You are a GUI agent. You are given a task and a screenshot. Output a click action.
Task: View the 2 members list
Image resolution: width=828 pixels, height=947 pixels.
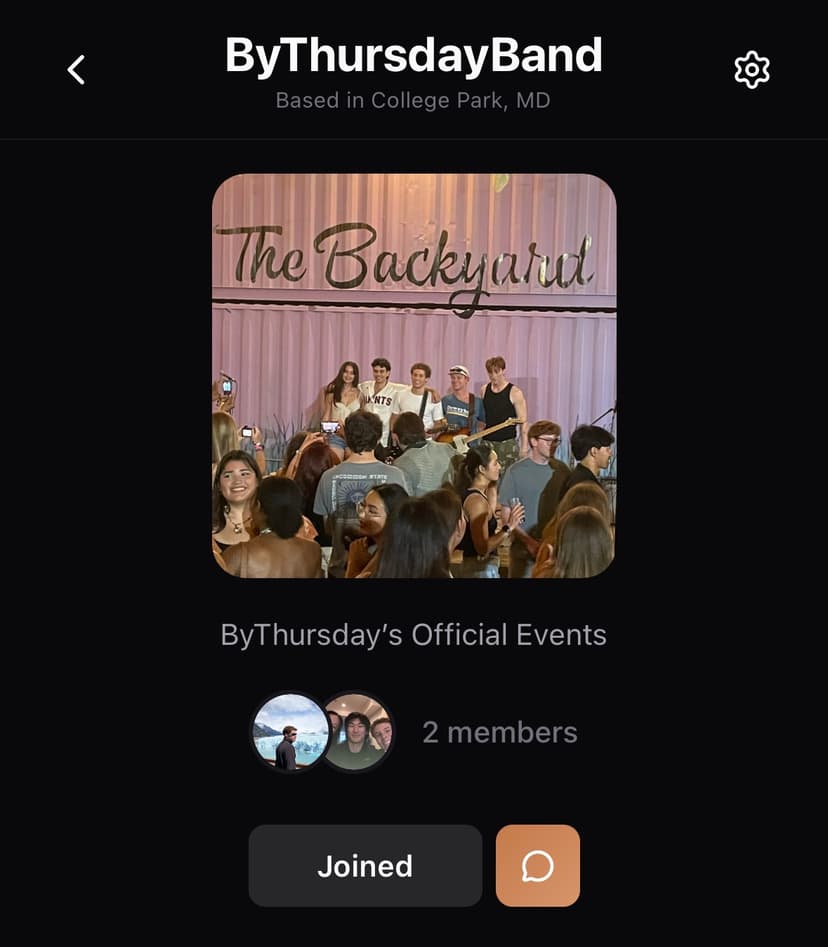pos(498,732)
